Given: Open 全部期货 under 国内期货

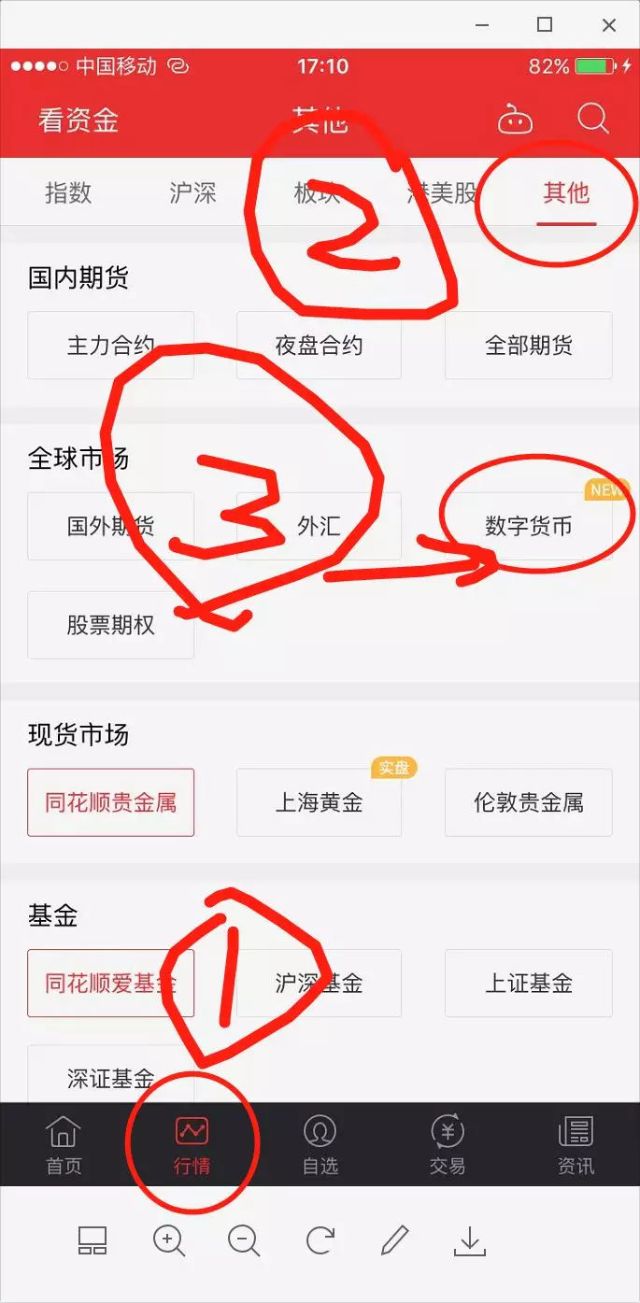Looking at the screenshot, I should pyautogui.click(x=528, y=346).
